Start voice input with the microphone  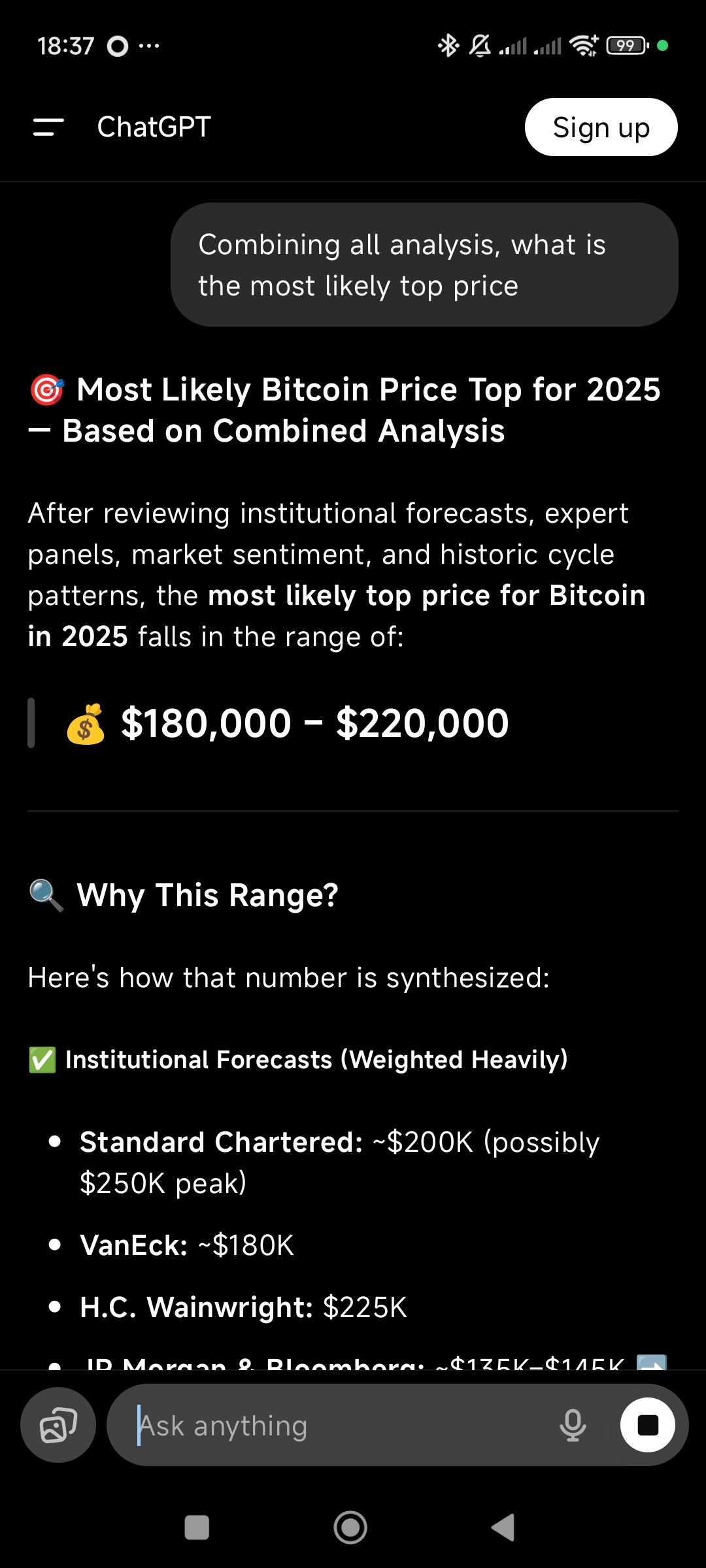pos(573,1425)
